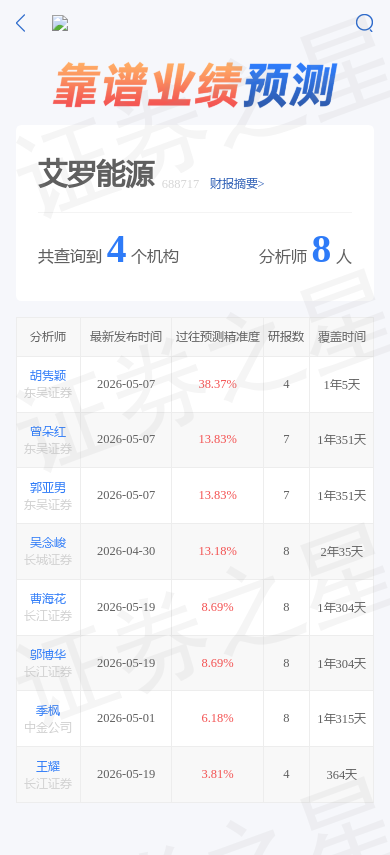Open analyst 曹海花's page

click(48, 599)
